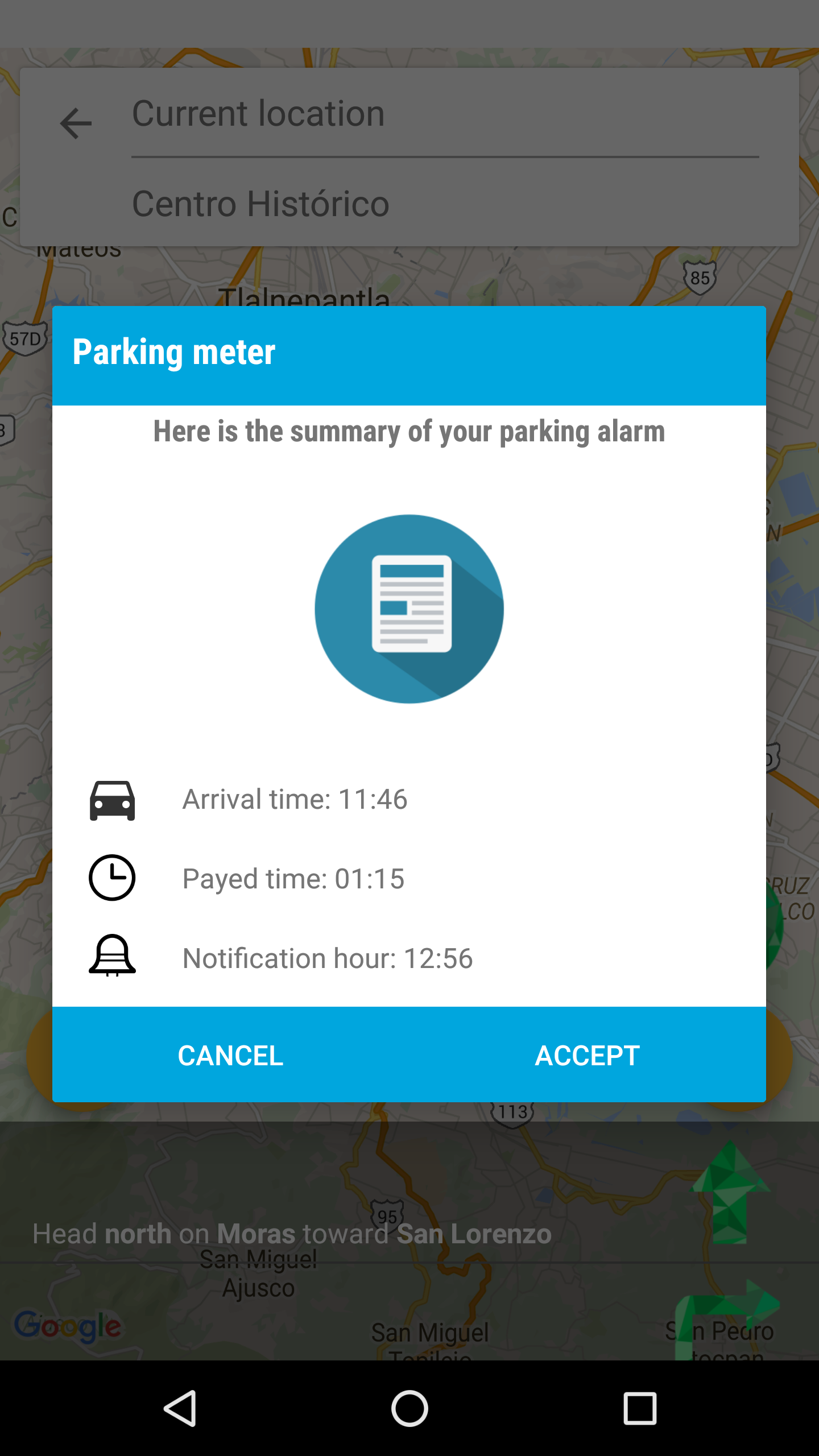Go to the home screen
Viewport: 819px width, 1456px height.
click(409, 1408)
